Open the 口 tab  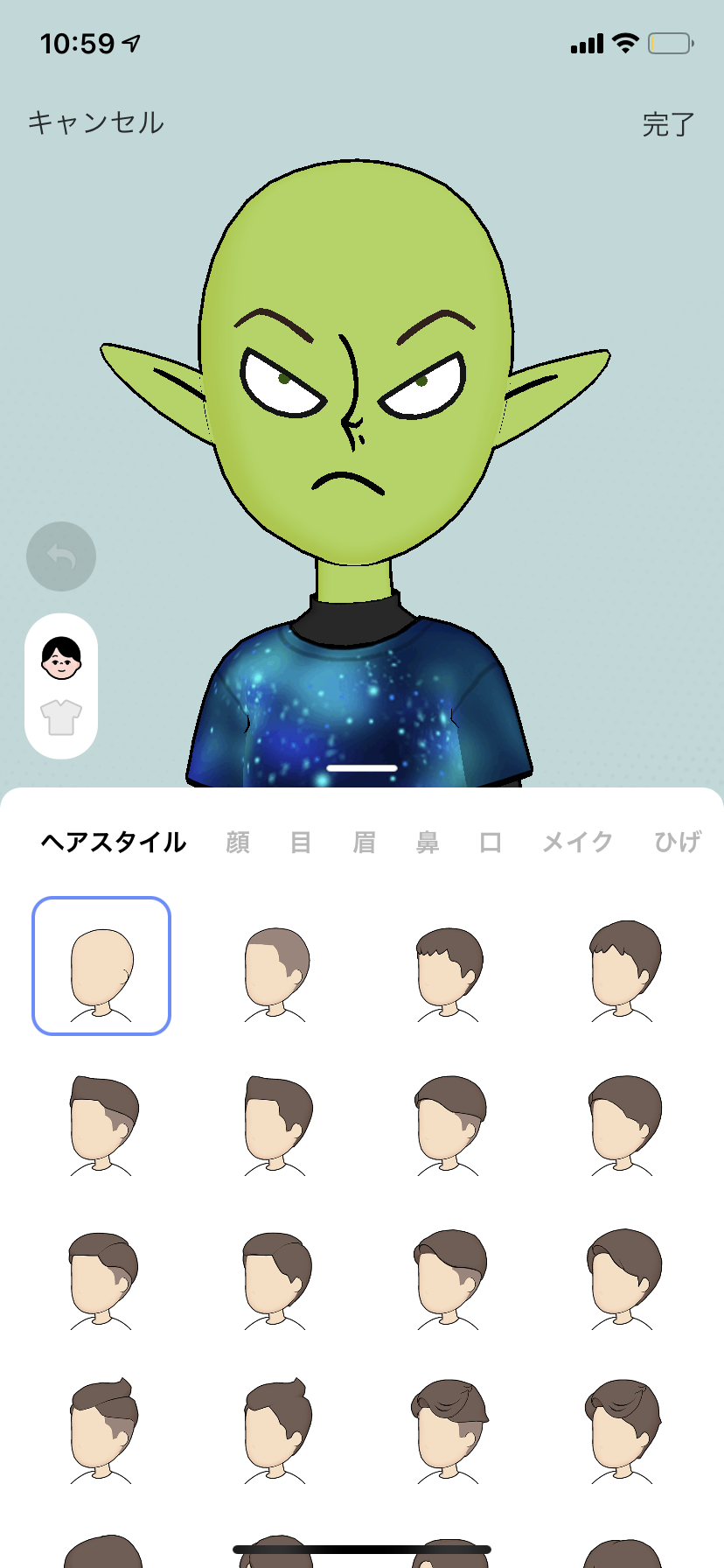(491, 842)
